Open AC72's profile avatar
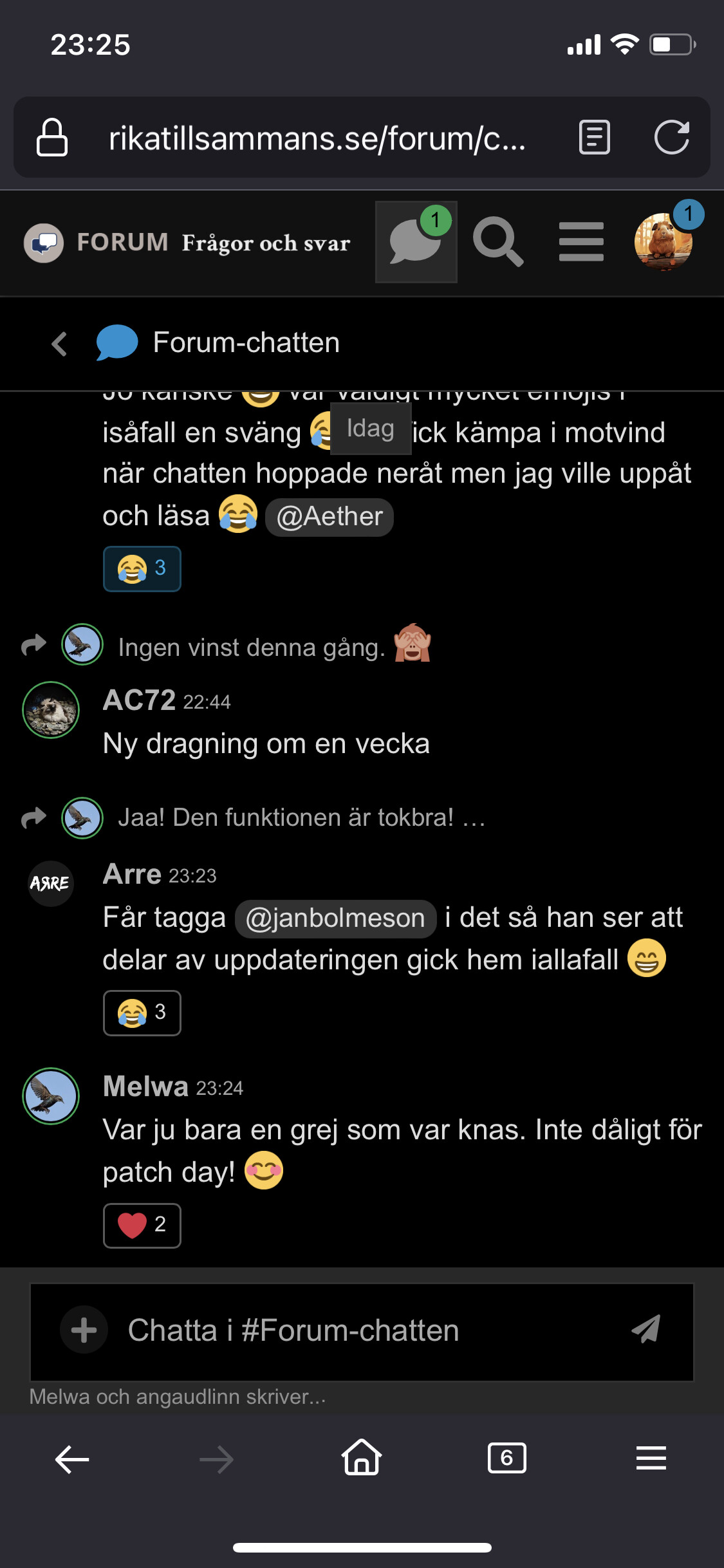 [x=51, y=710]
